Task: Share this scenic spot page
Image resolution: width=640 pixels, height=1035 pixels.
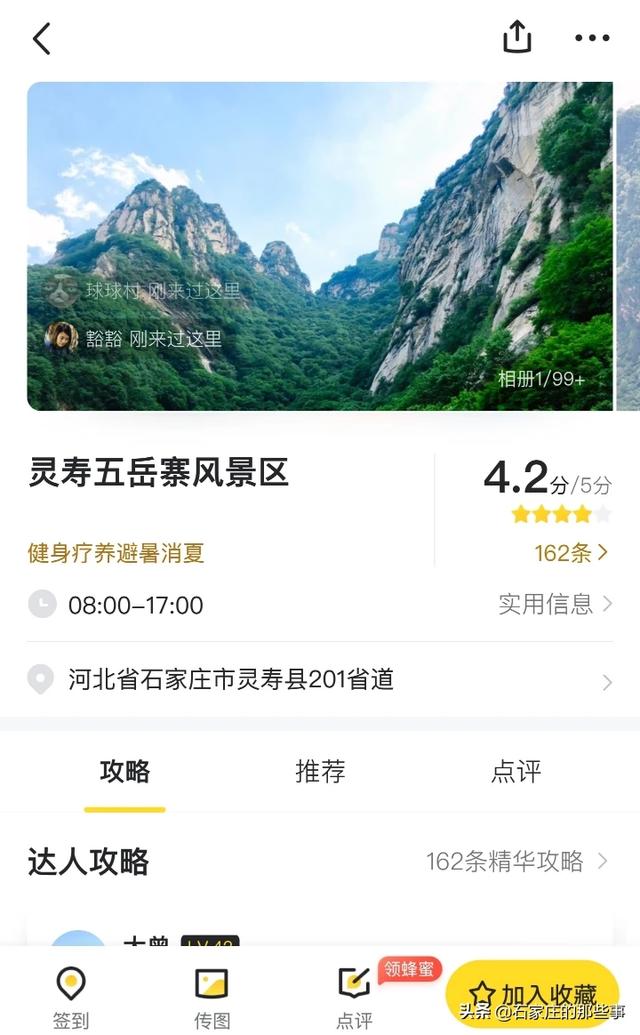Action: [x=516, y=38]
